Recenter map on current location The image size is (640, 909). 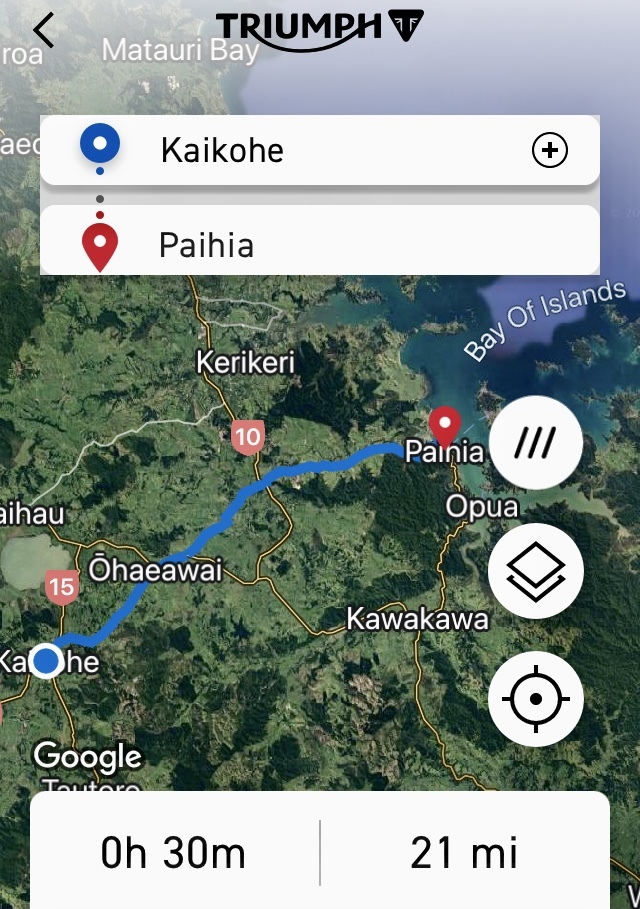(x=535, y=699)
